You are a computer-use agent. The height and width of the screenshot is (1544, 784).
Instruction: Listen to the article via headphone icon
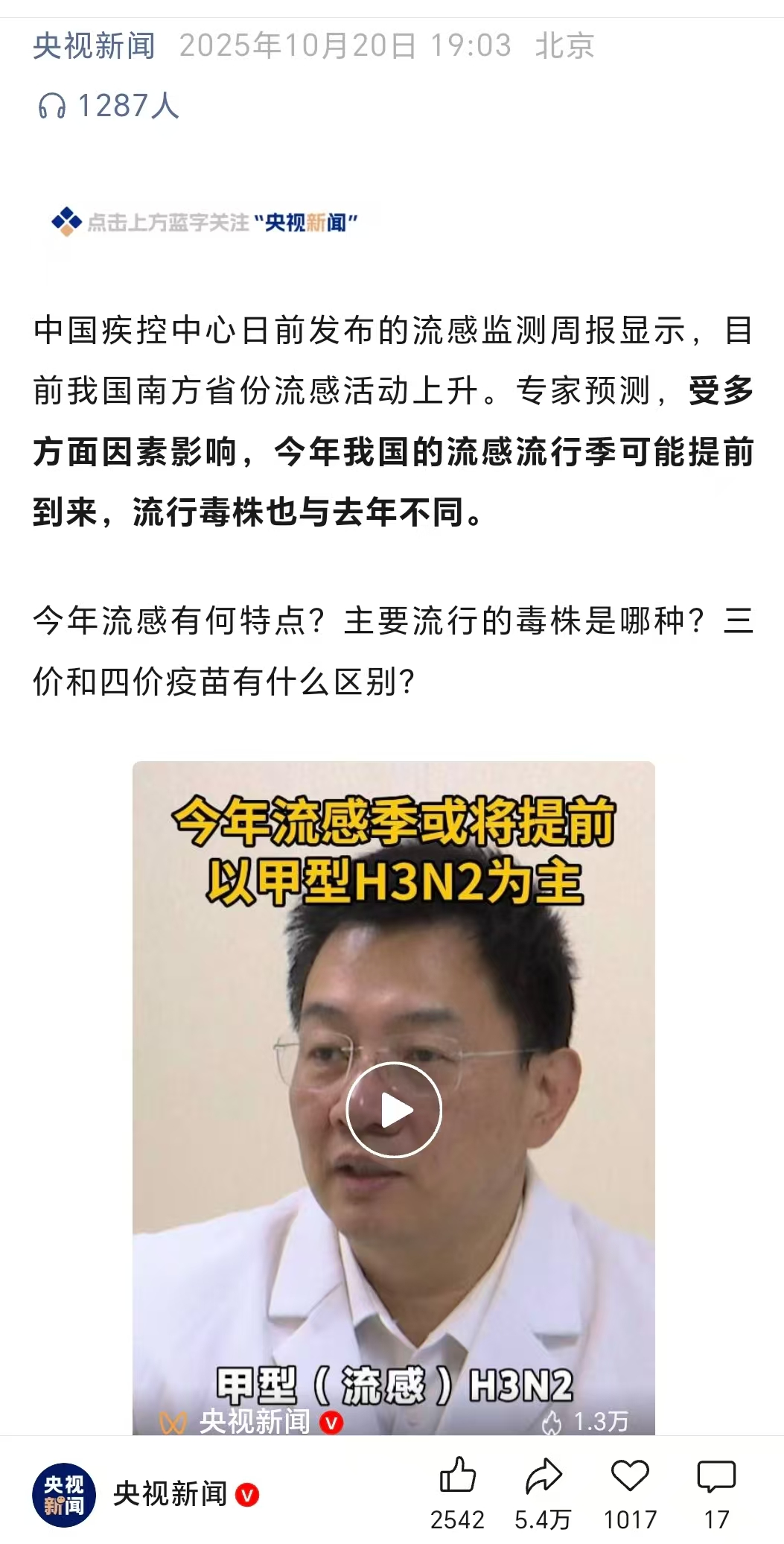coord(52,107)
